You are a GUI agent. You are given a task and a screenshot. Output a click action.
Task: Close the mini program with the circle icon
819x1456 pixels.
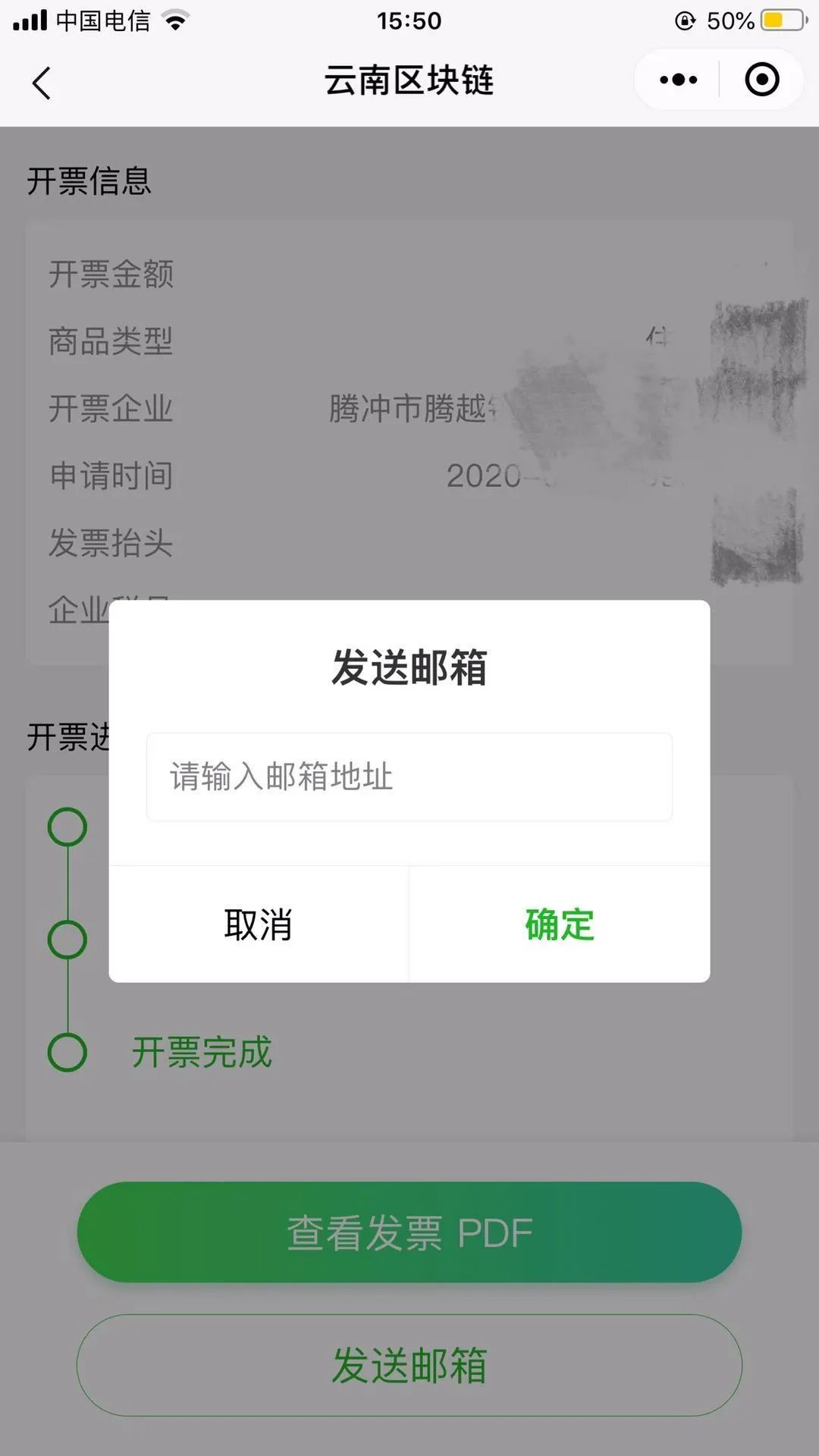[x=761, y=80]
